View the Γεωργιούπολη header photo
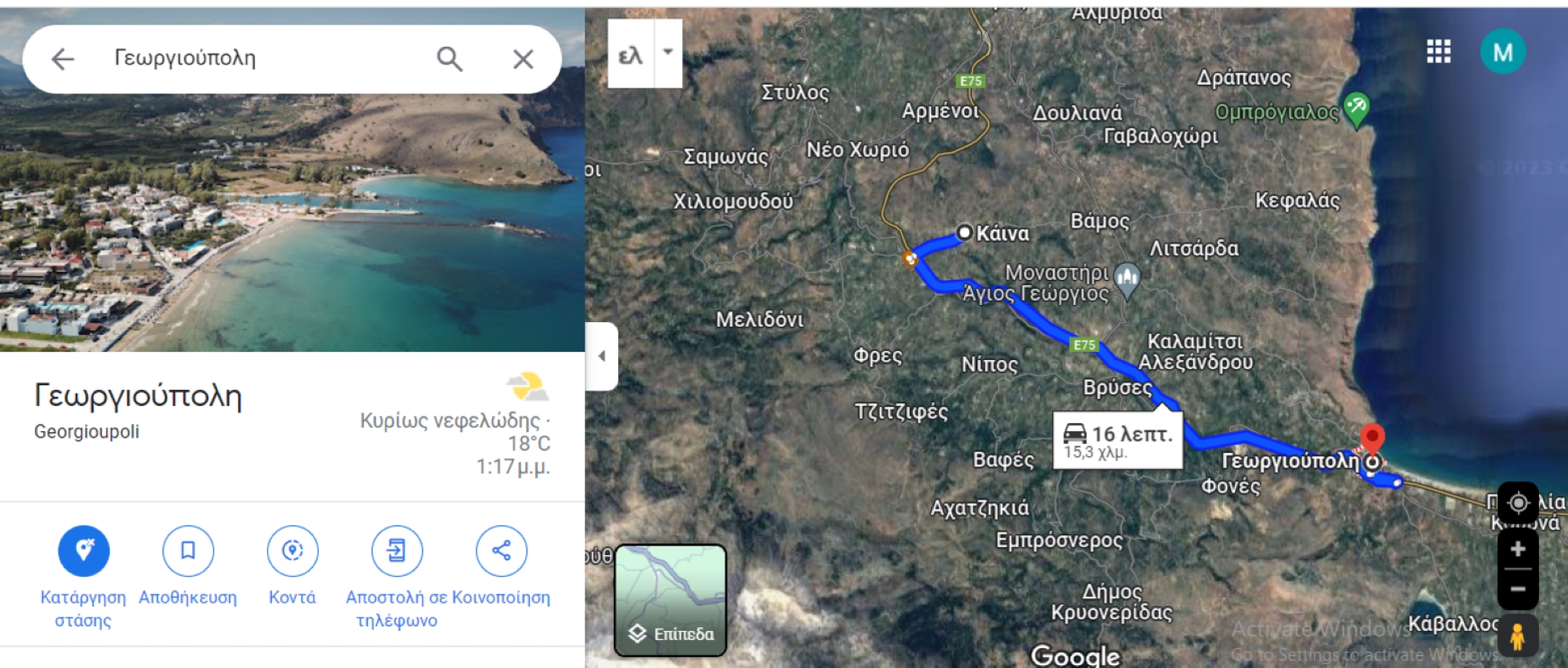1568x668 pixels. (x=292, y=223)
